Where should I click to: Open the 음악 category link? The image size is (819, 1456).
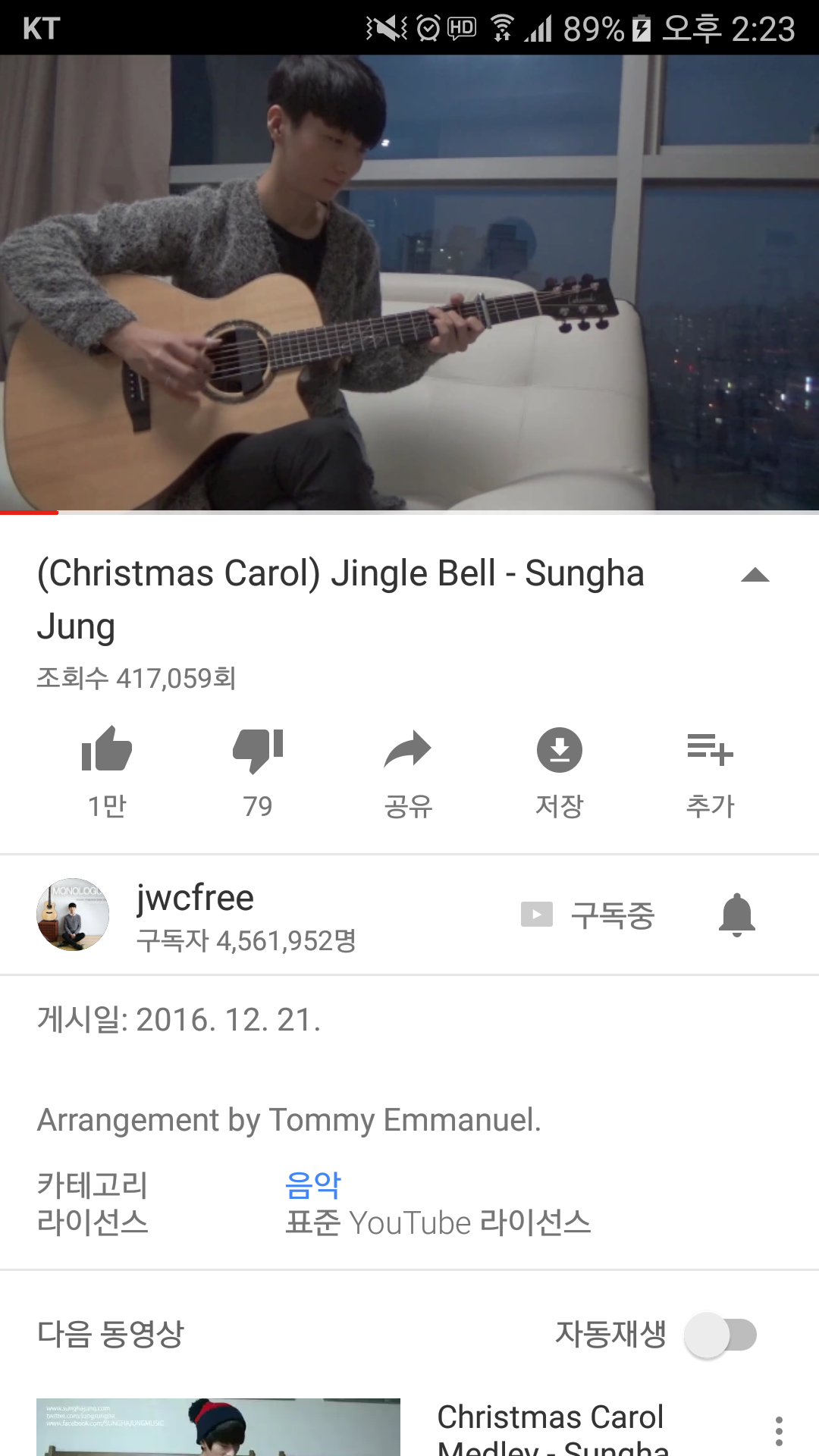click(312, 1185)
